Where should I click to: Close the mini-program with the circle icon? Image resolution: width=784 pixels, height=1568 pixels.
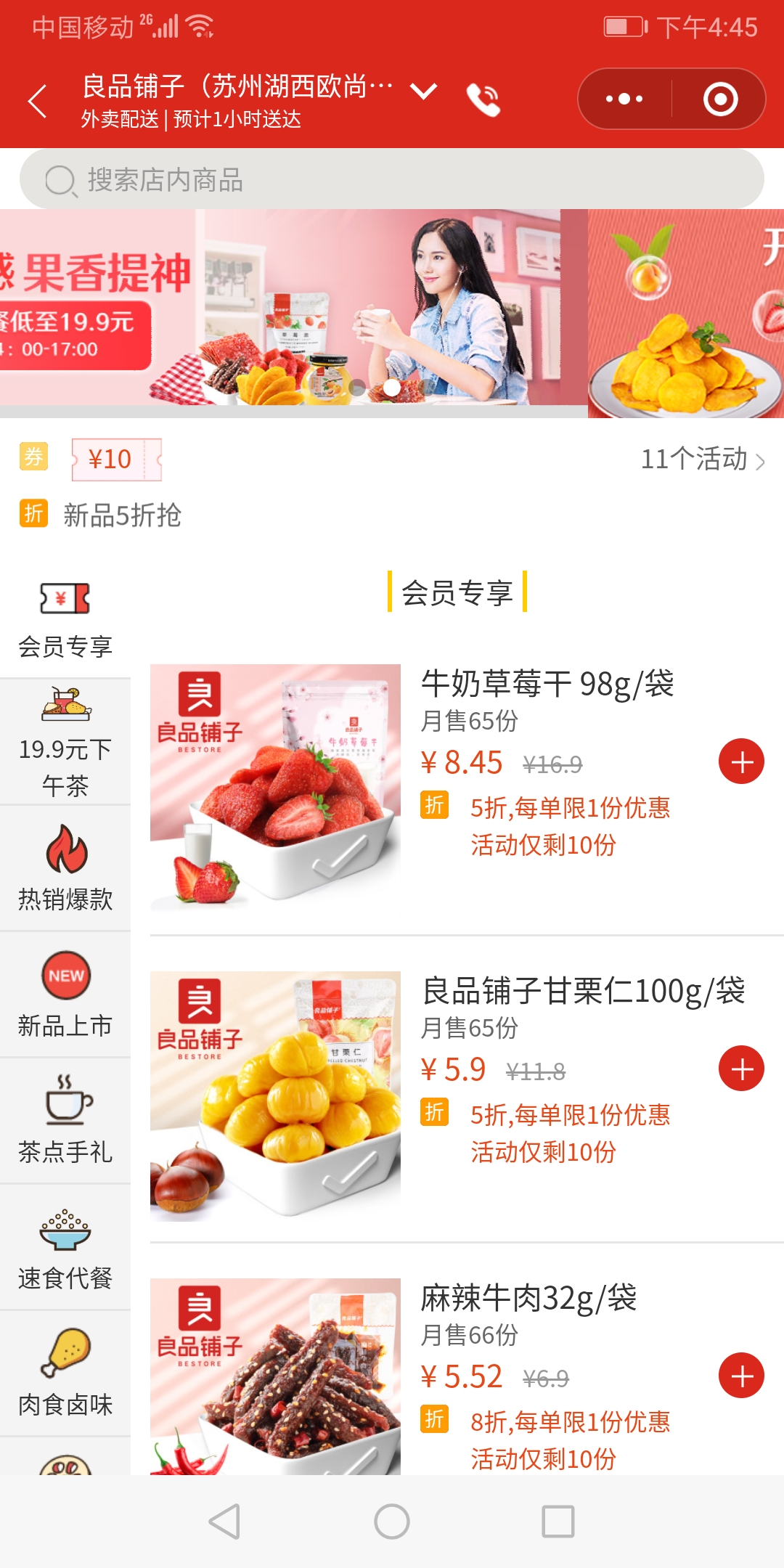click(720, 99)
